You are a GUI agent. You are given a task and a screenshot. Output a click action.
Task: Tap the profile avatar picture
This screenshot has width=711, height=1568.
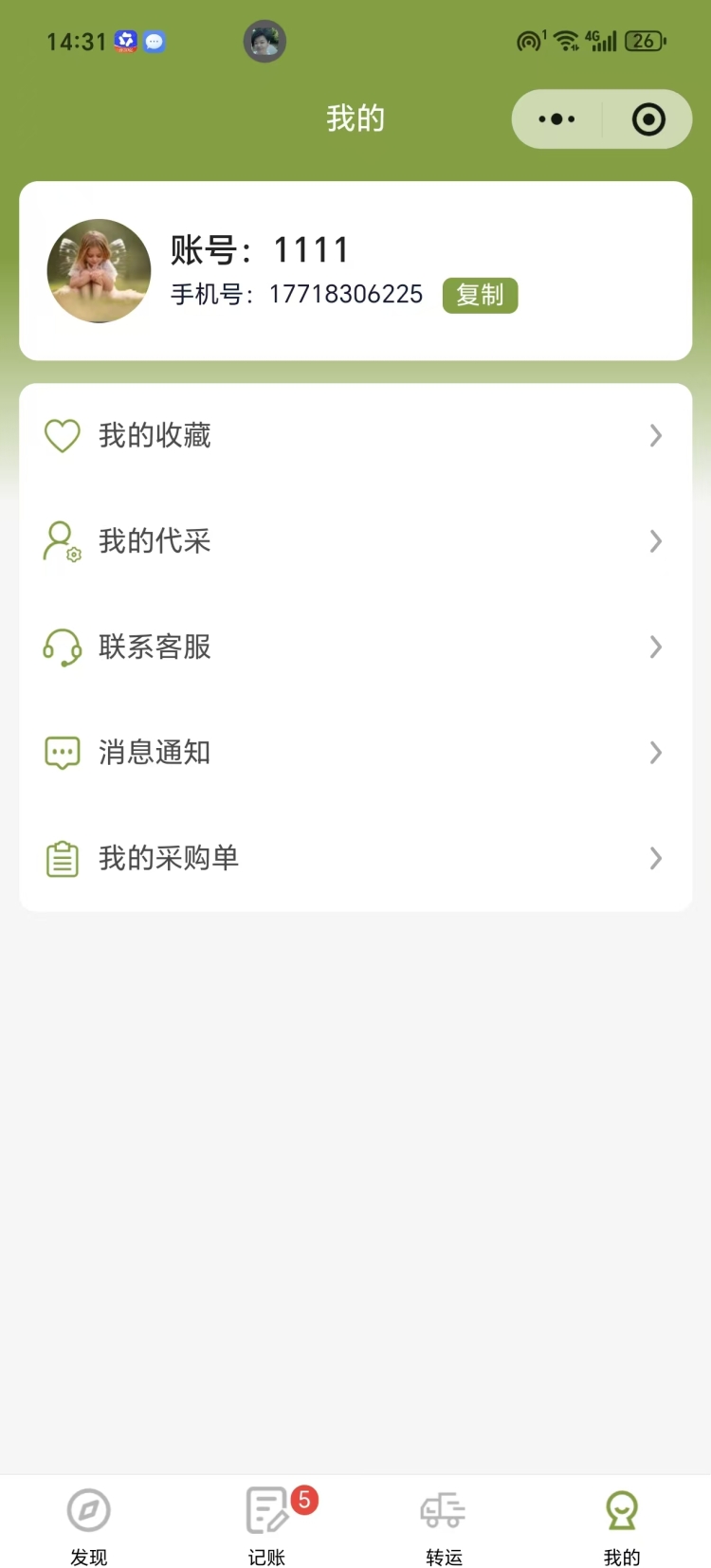pos(99,271)
